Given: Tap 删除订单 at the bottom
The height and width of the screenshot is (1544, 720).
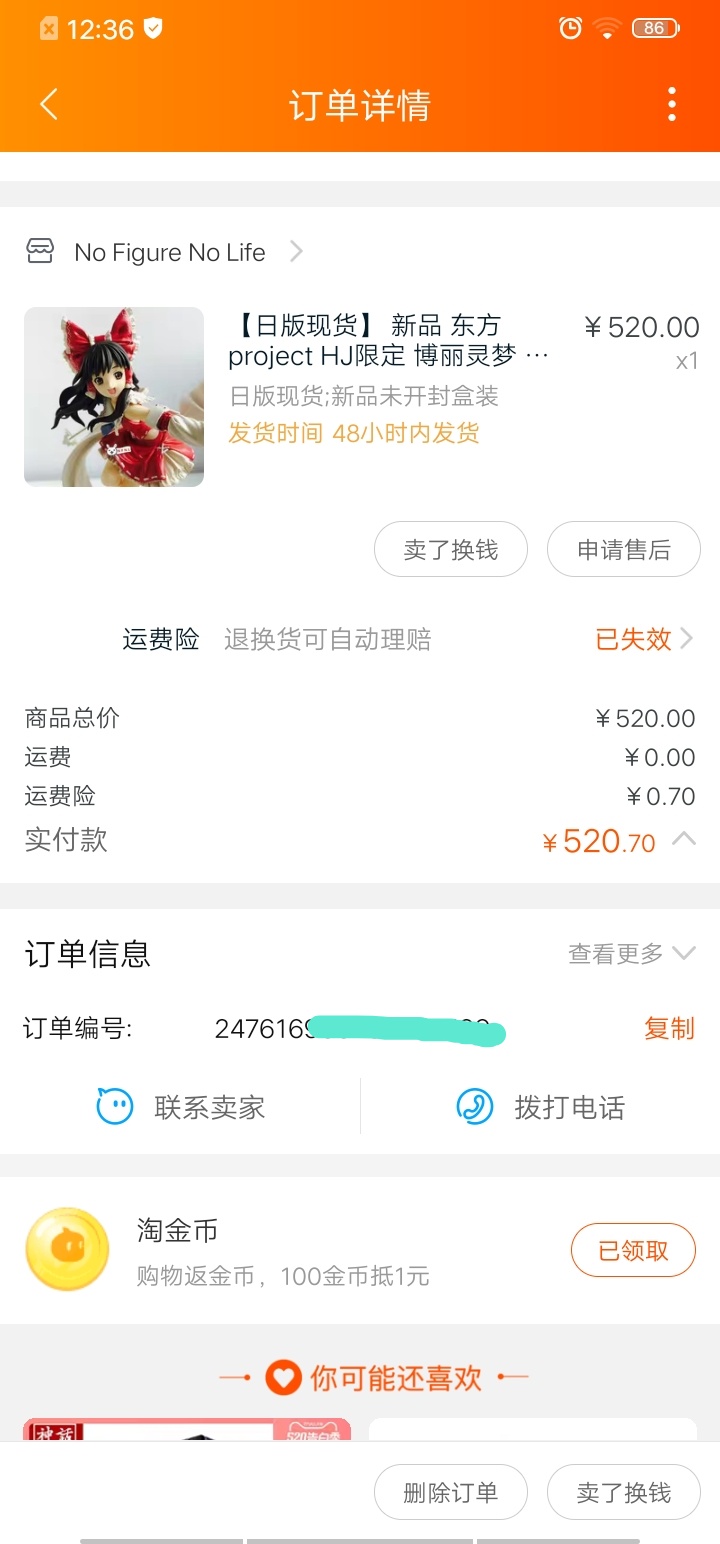Looking at the screenshot, I should pyautogui.click(x=450, y=1493).
